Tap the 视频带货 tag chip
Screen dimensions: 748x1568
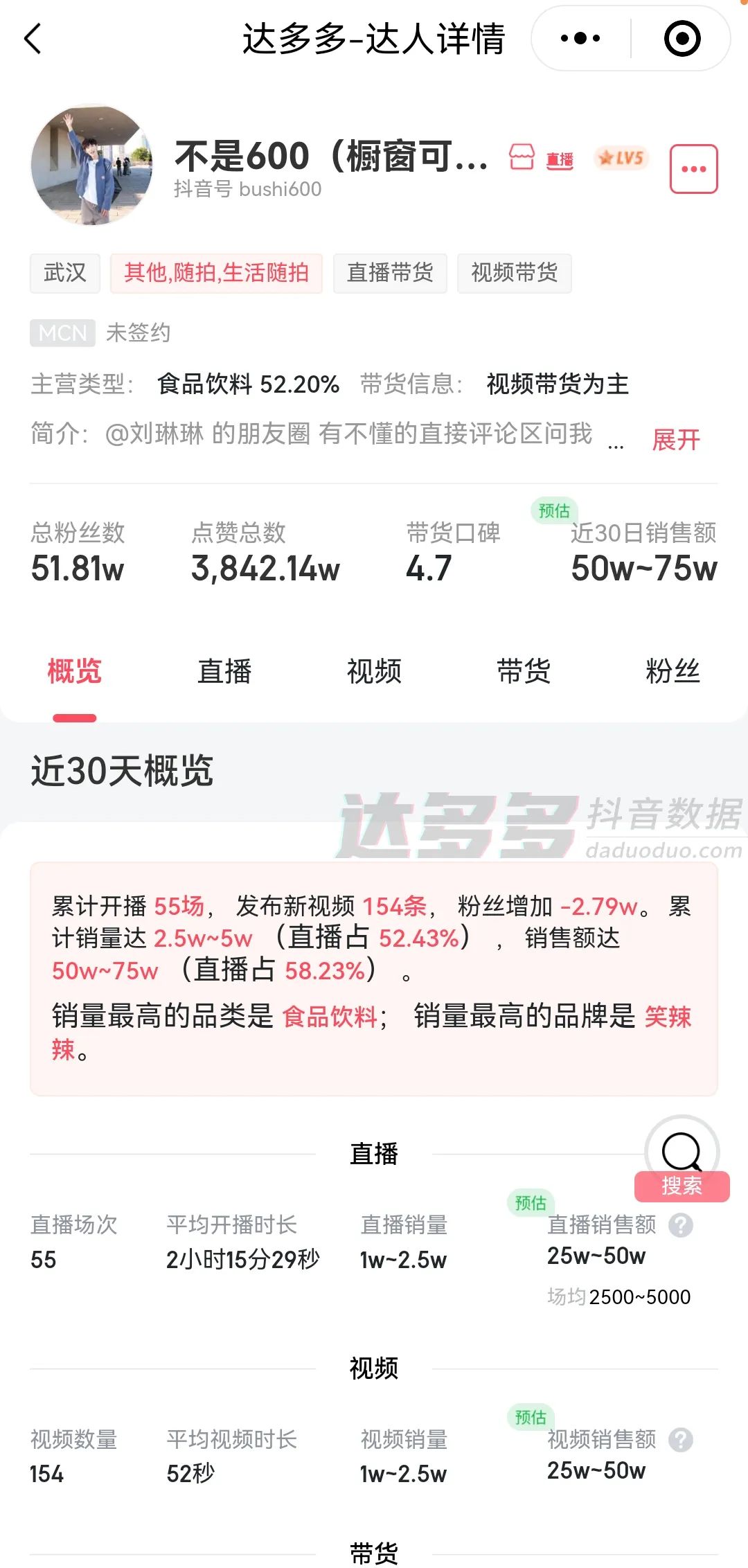point(514,273)
